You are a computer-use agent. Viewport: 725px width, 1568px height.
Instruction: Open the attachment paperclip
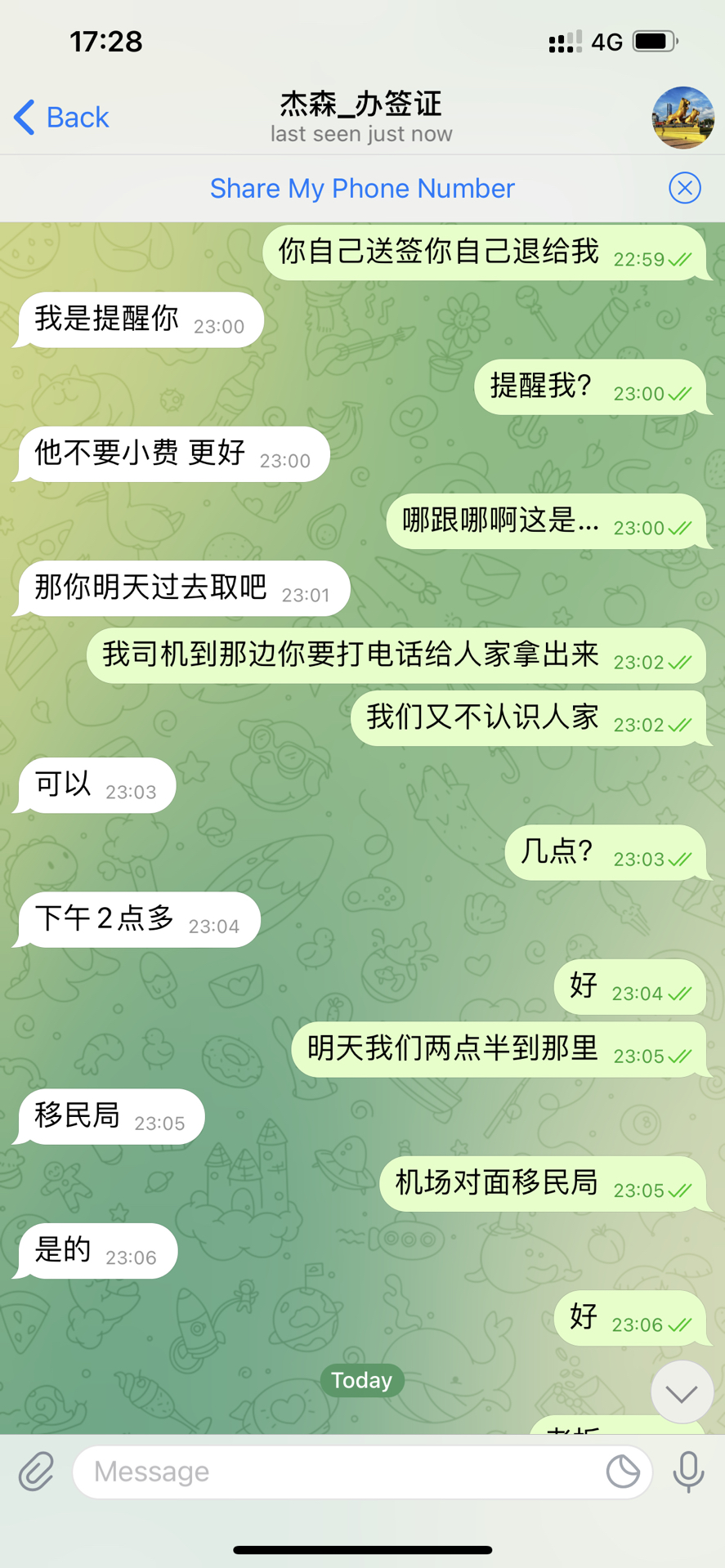point(36,1472)
